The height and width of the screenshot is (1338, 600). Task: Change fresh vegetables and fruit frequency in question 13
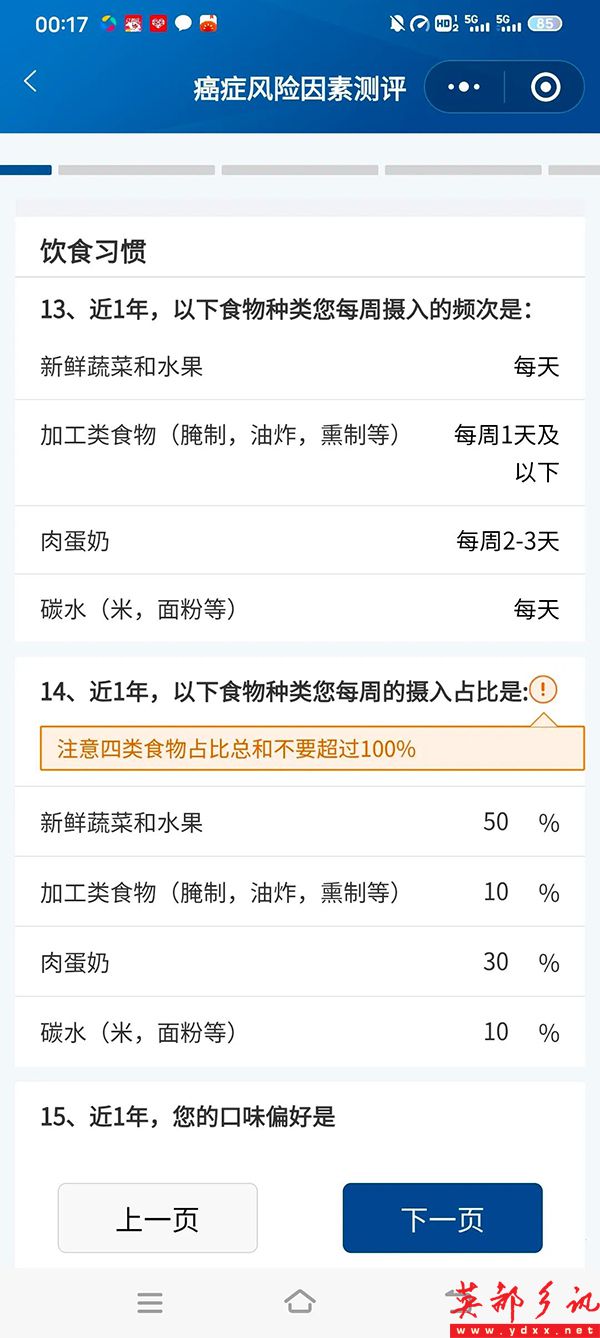(x=536, y=367)
